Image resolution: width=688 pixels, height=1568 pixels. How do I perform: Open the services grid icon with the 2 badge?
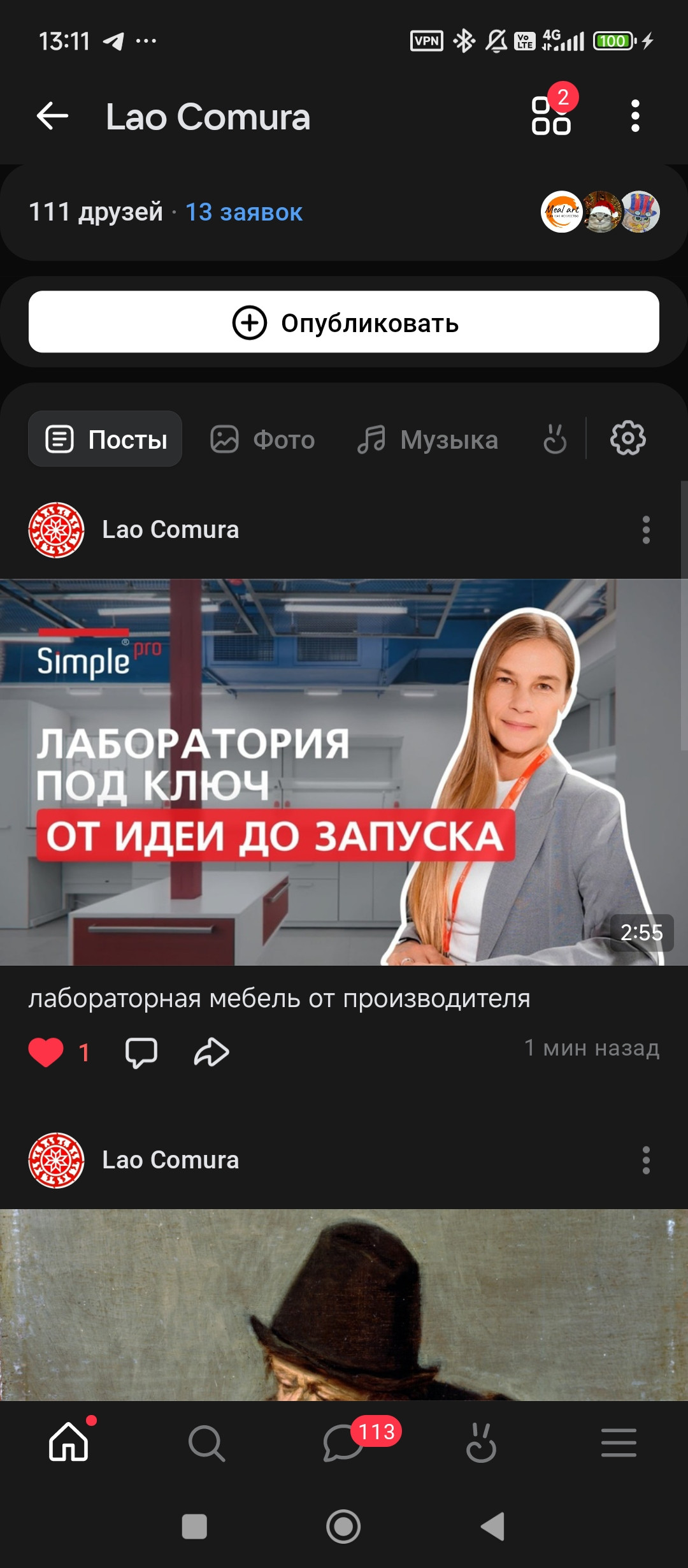click(551, 116)
